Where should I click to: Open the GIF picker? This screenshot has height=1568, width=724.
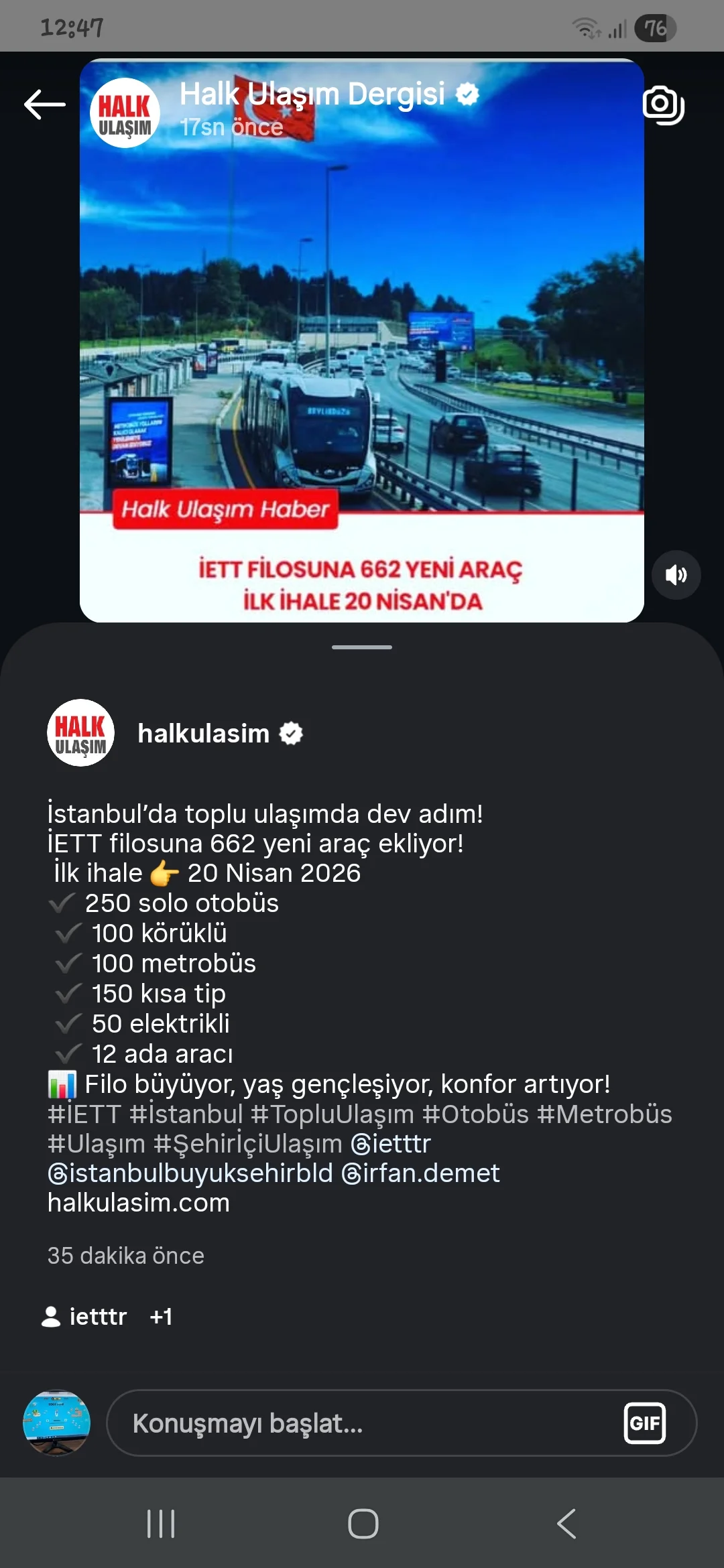[x=644, y=1423]
